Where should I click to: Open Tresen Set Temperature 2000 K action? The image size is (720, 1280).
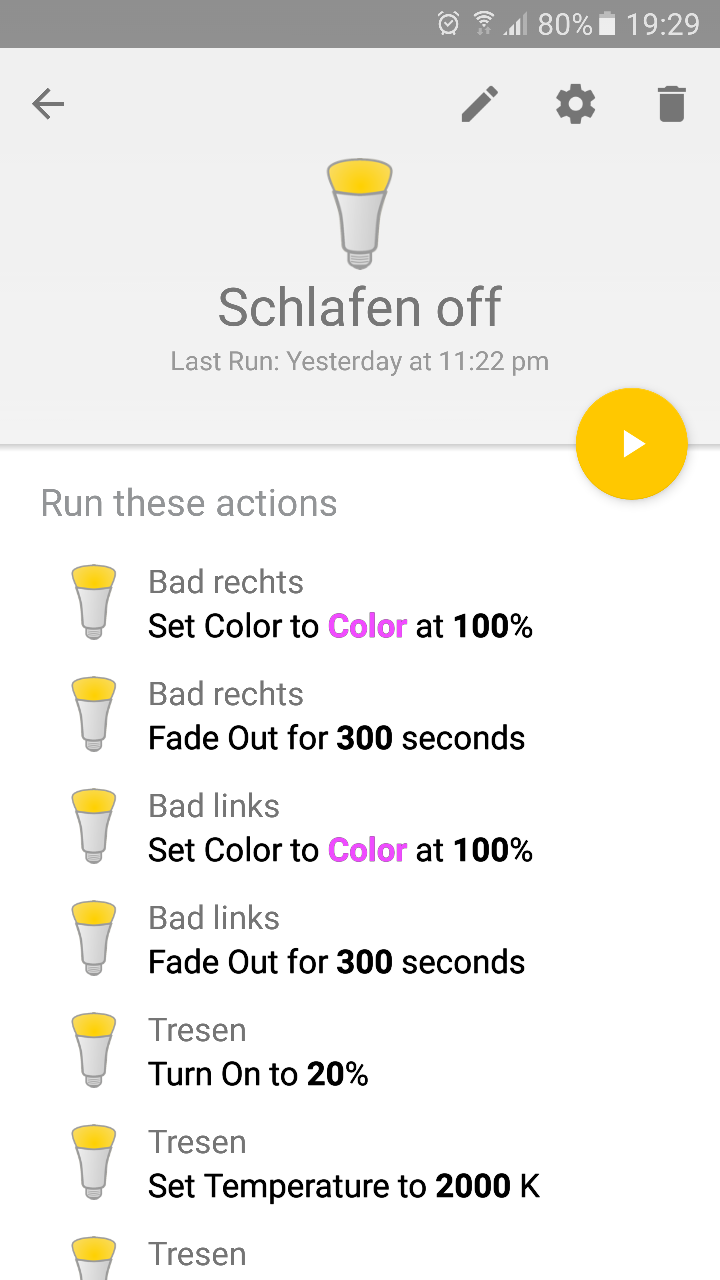tap(344, 1164)
